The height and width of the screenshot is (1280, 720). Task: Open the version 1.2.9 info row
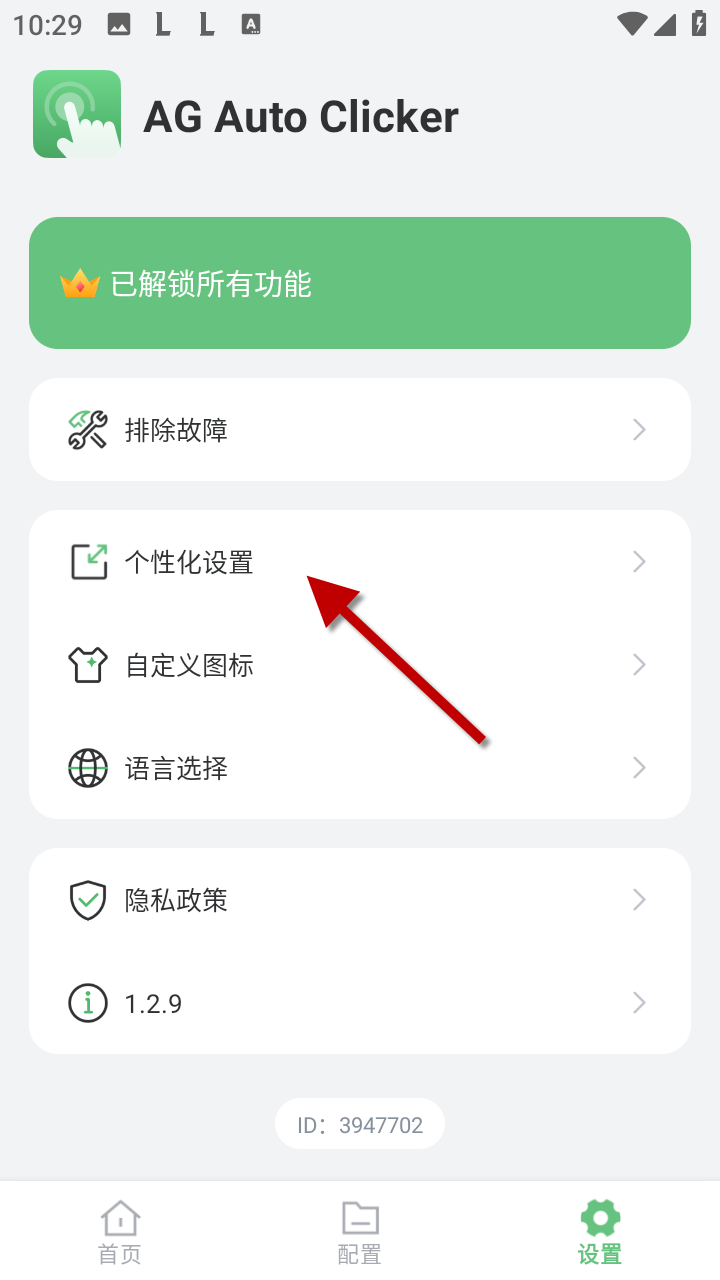pyautogui.click(x=360, y=1003)
